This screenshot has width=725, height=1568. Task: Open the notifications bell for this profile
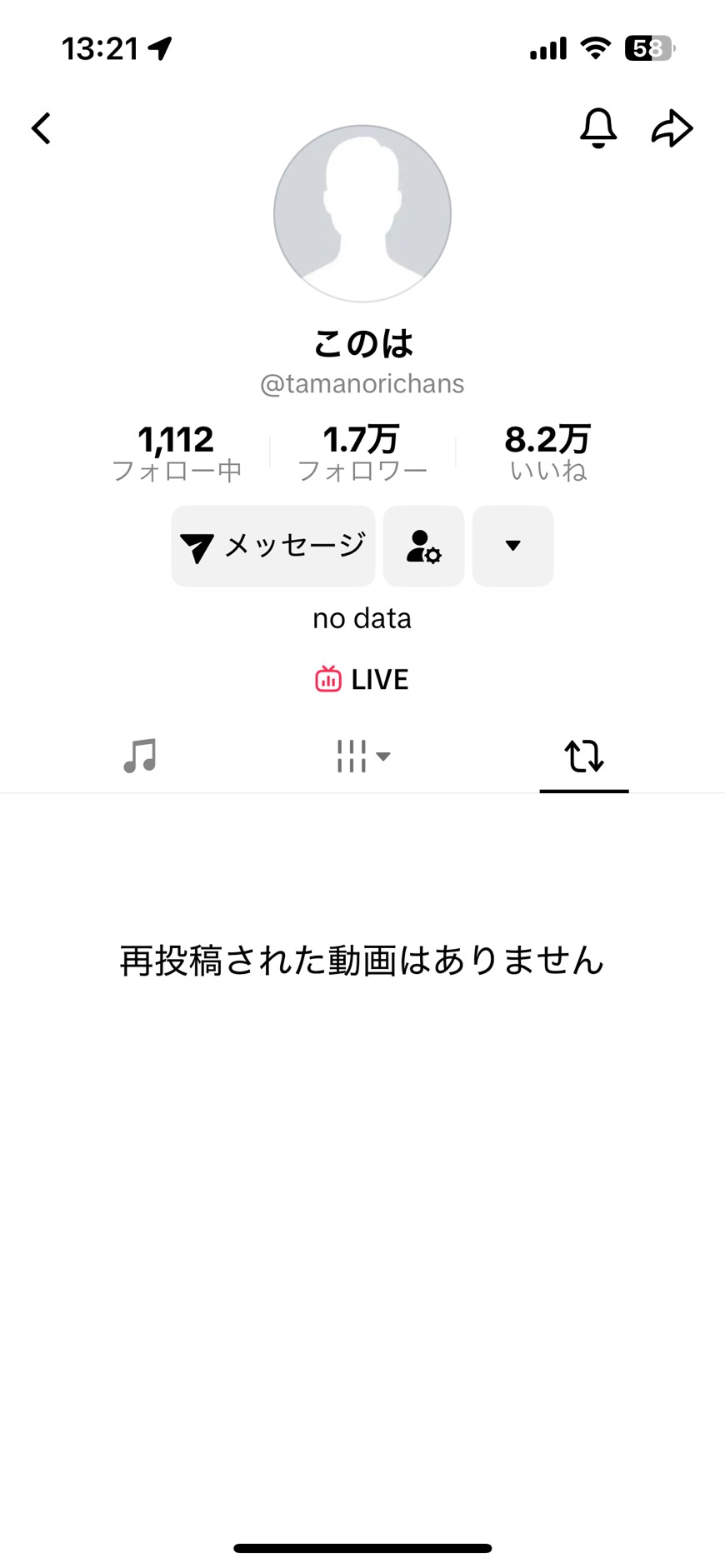[597, 128]
